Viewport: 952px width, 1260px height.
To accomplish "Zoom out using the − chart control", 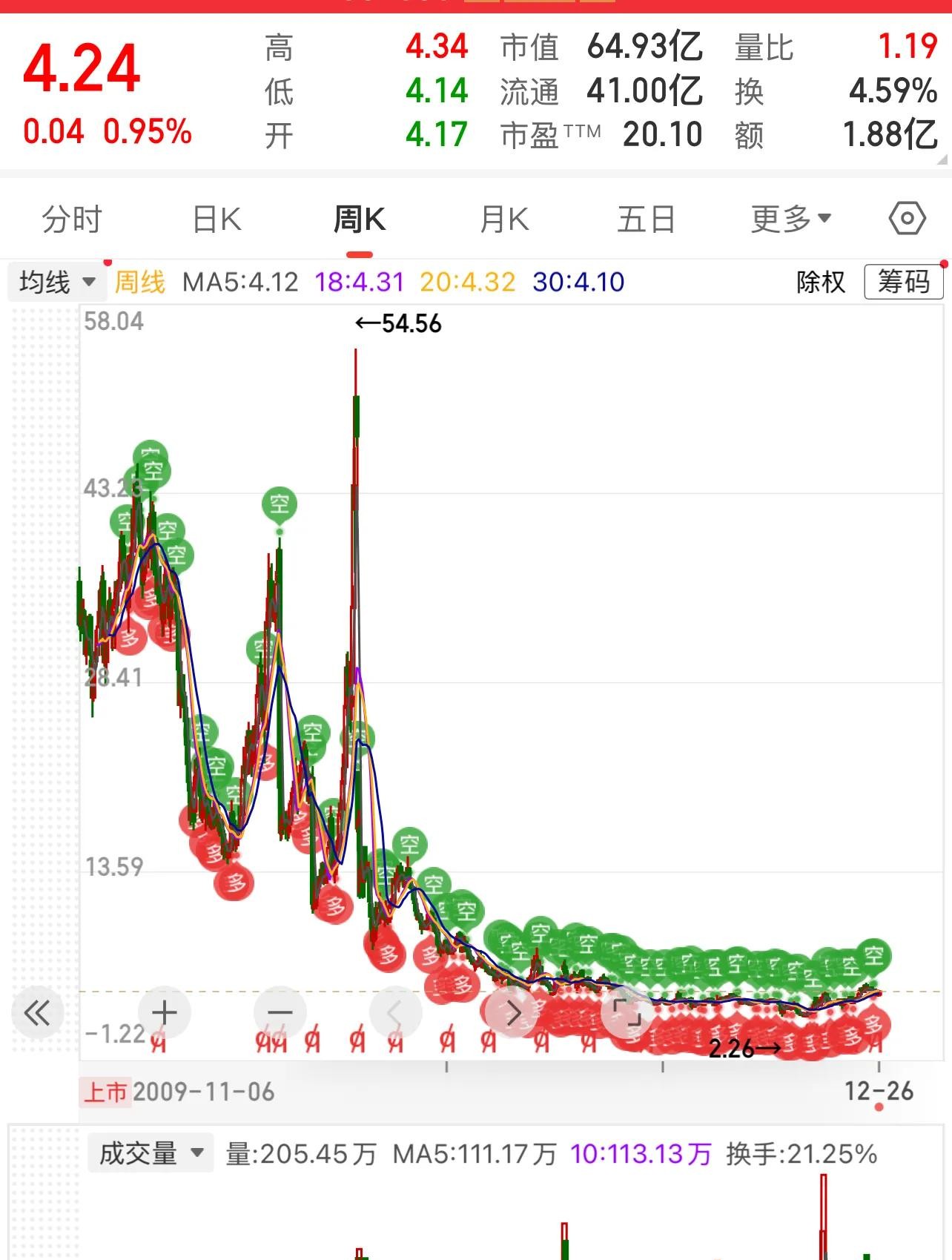I will pyautogui.click(x=280, y=1012).
